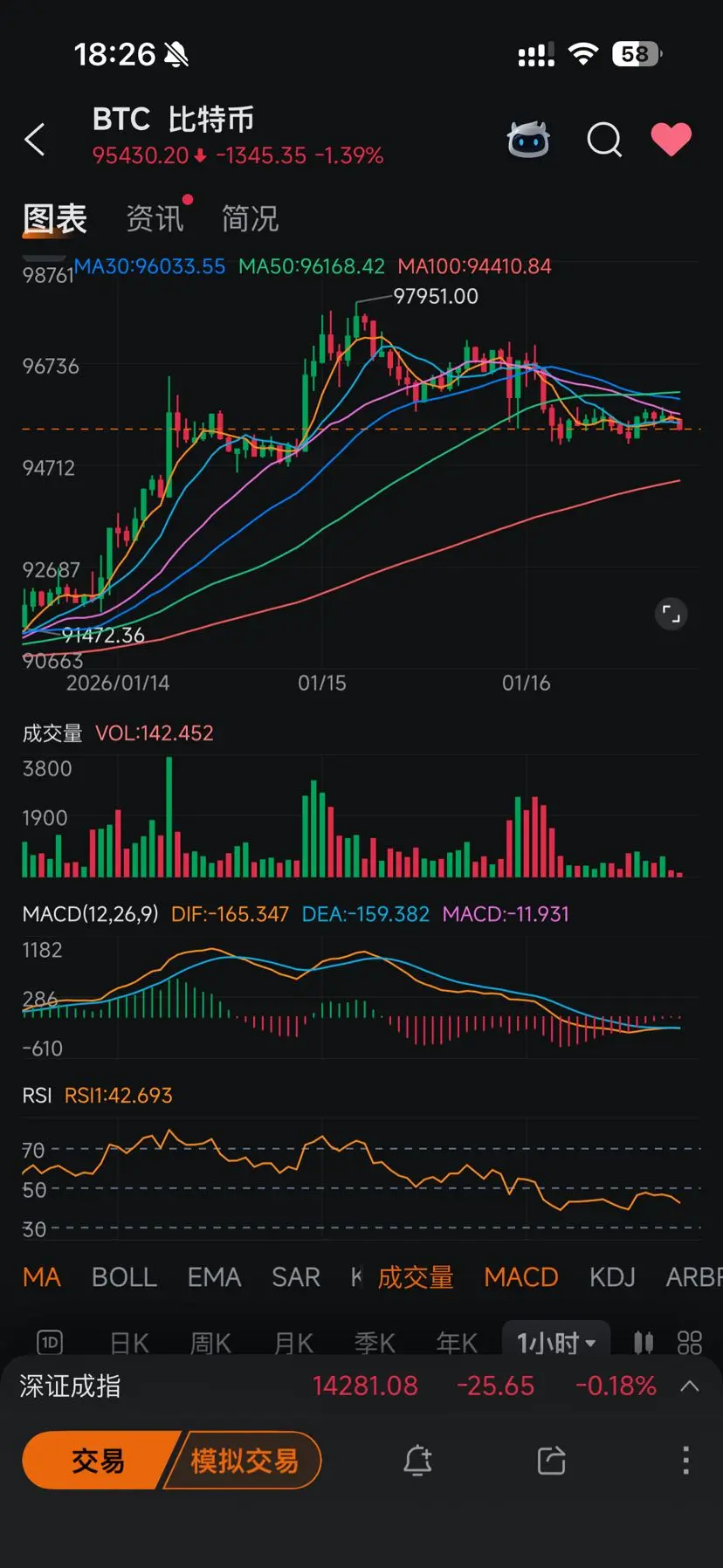
Task: Expand the chart to full screen
Action: (x=671, y=614)
